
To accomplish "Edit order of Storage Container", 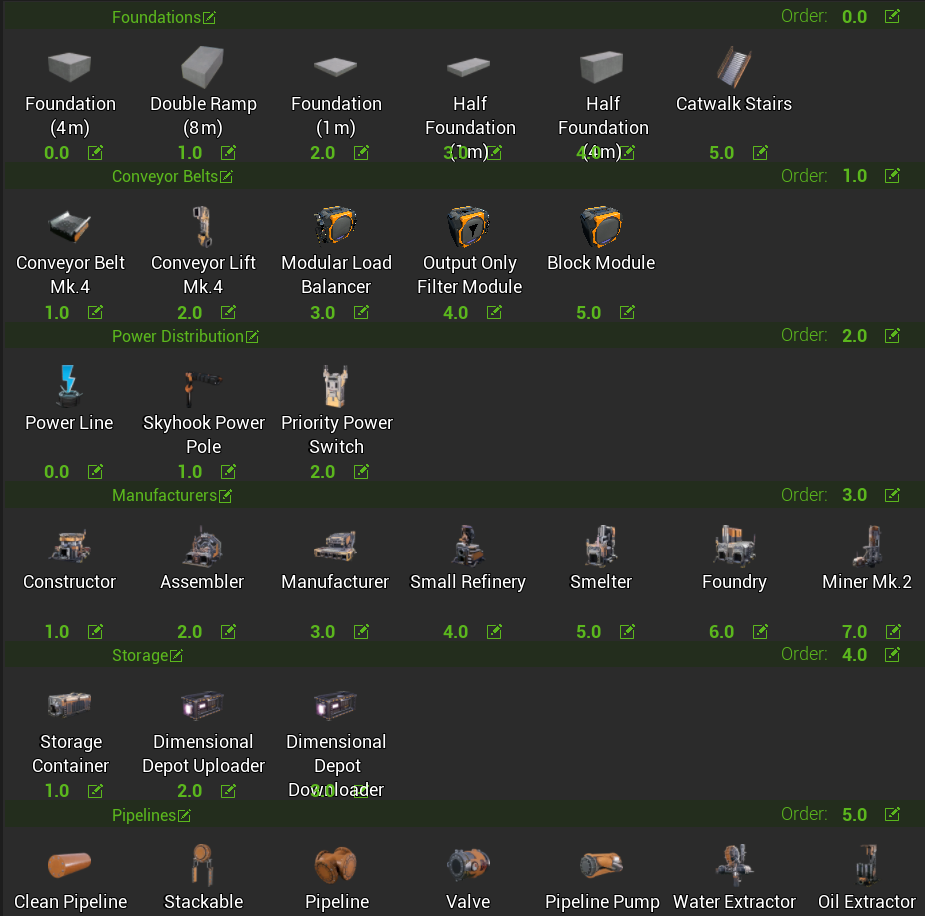I will click(95, 790).
